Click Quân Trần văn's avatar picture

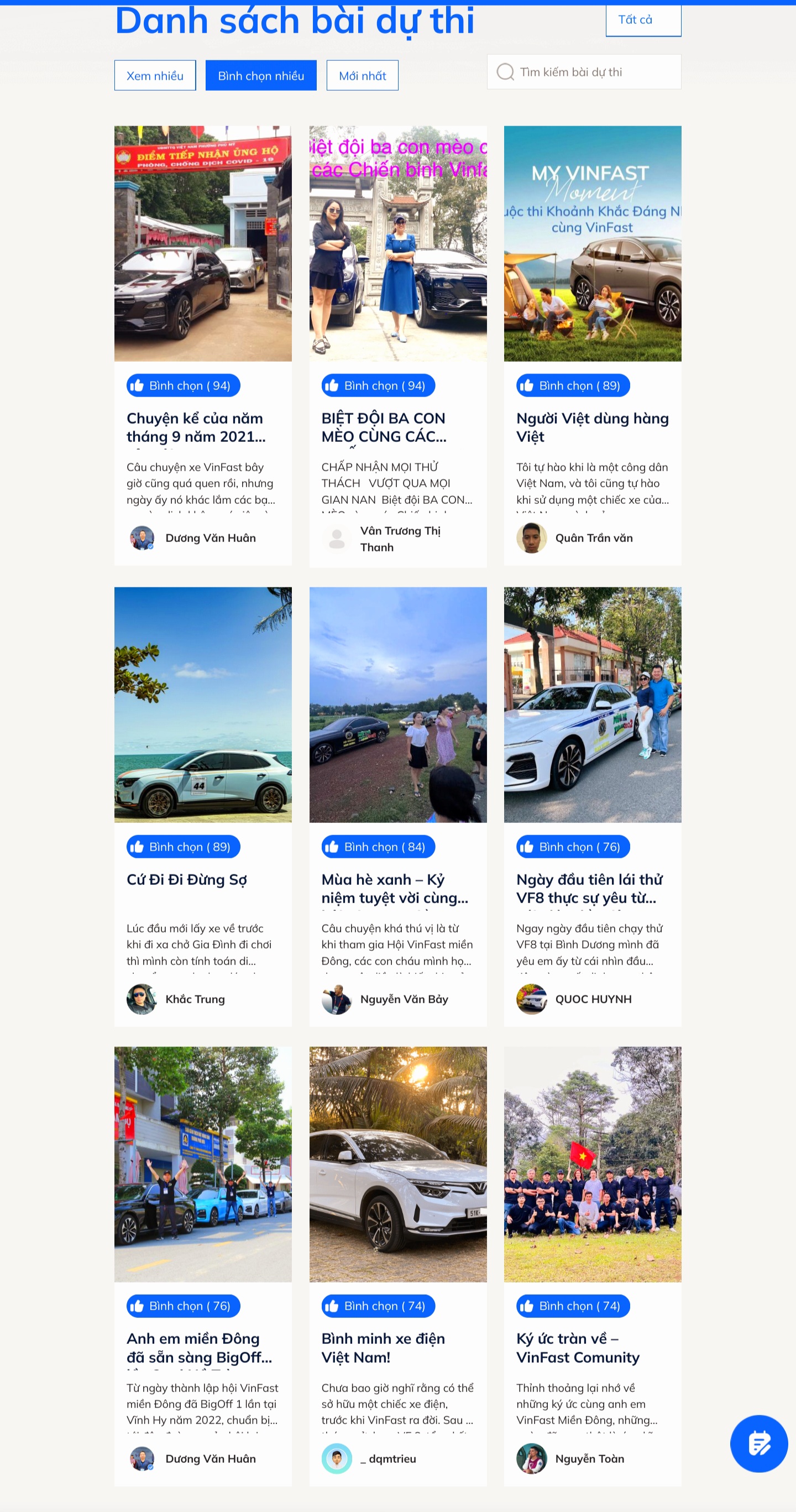coord(532,538)
